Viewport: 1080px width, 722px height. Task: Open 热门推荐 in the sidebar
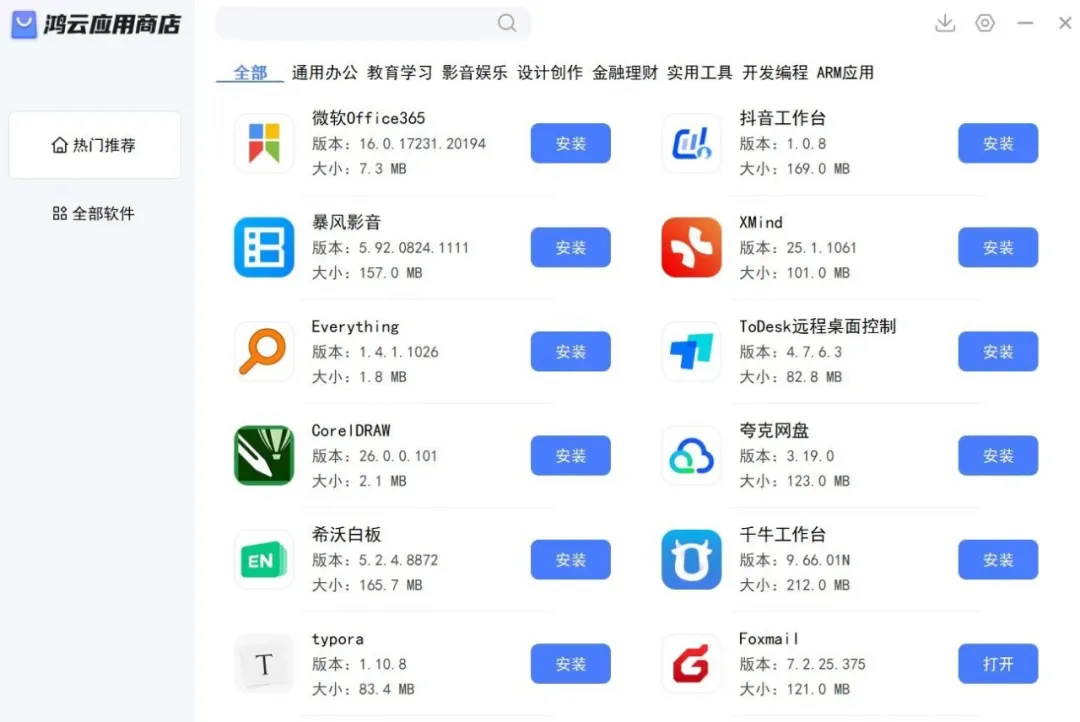94,145
